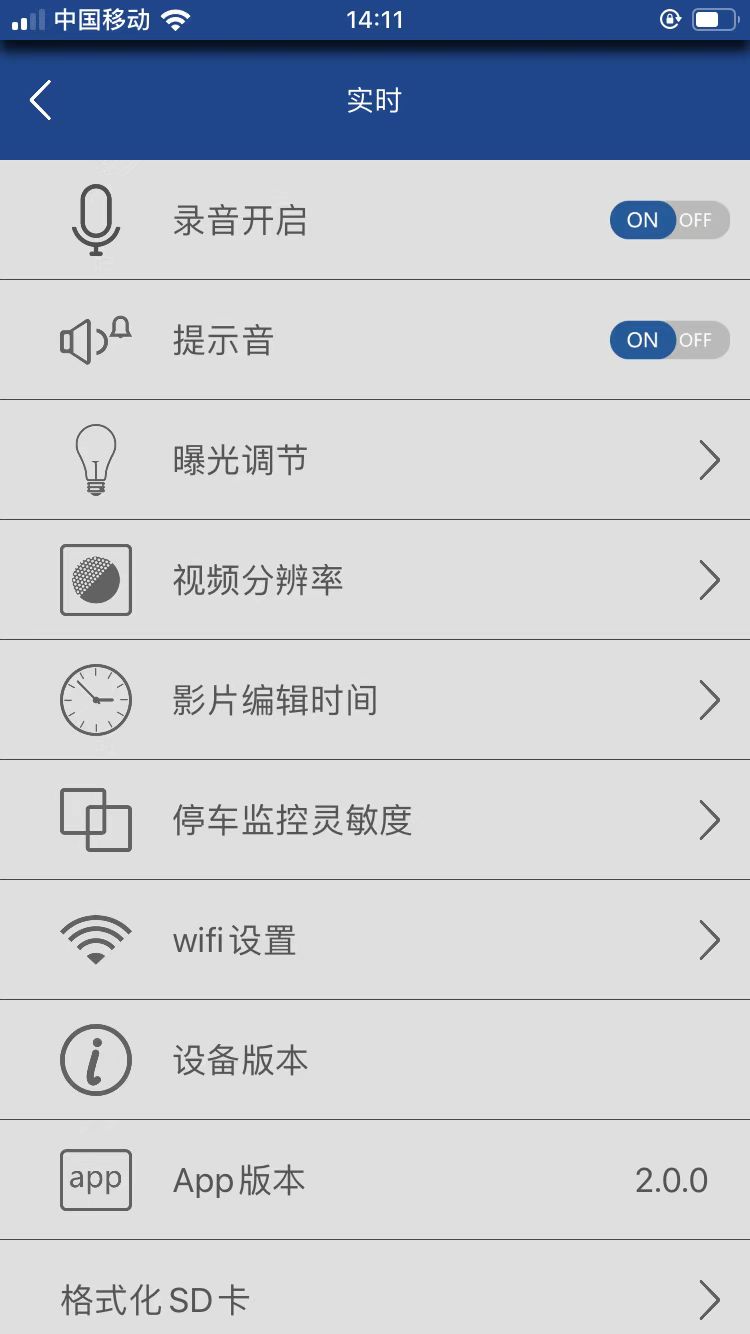This screenshot has height=1334, width=750.
Task: Open wifi设置 using the right chevron
Action: (710, 939)
